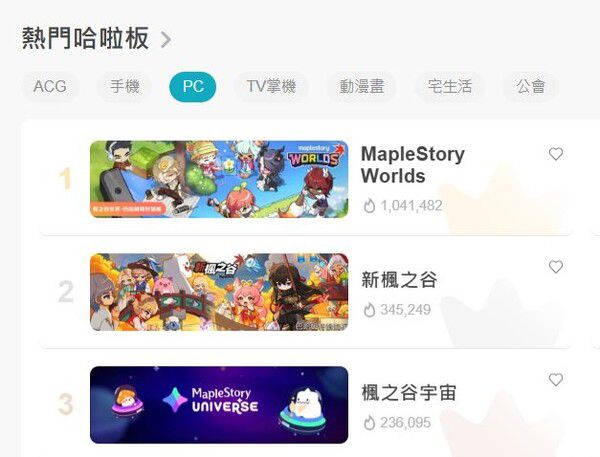This screenshot has height=457, width=600.
Task: Open the 楓之谷宇宙 board
Action: pyautogui.click(x=409, y=393)
